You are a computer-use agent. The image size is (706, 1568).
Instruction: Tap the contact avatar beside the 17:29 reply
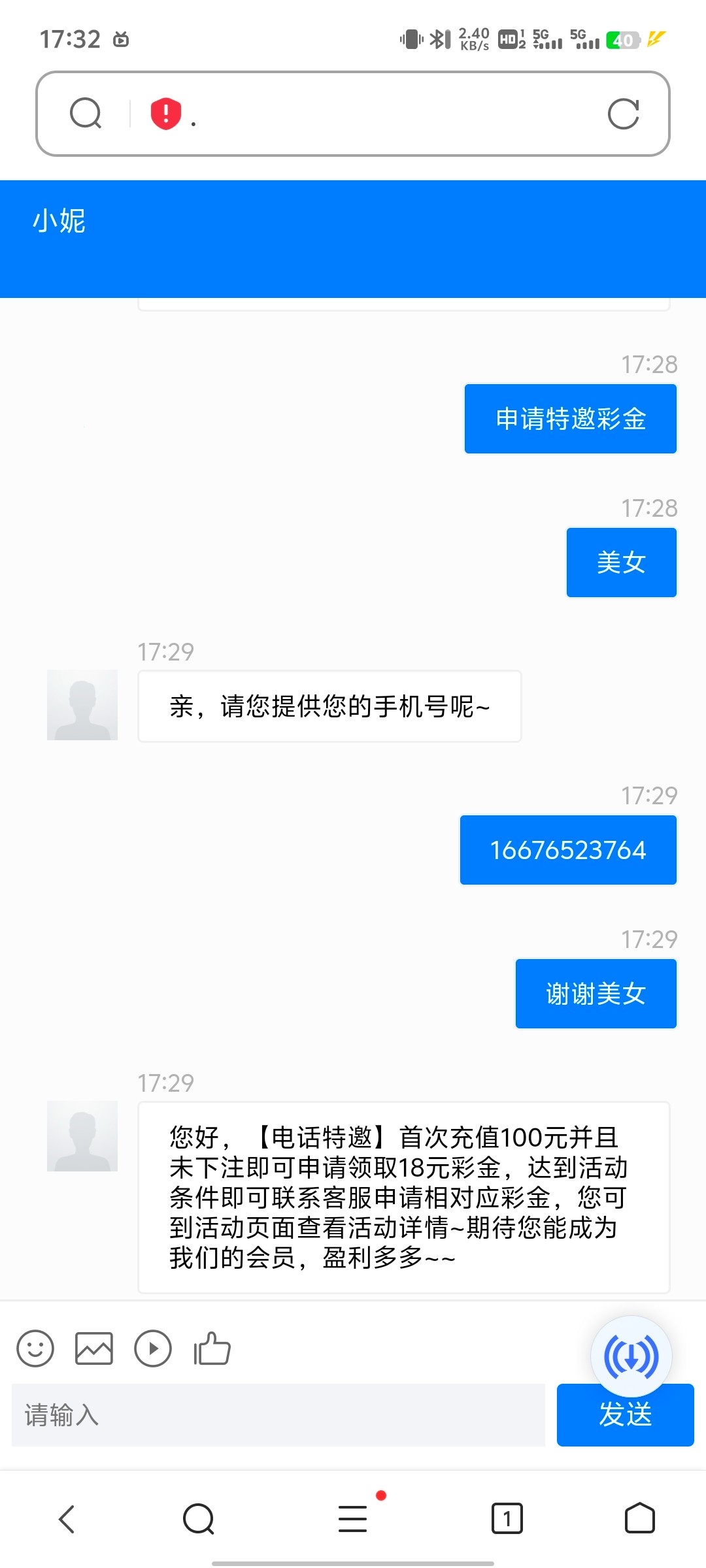click(82, 704)
